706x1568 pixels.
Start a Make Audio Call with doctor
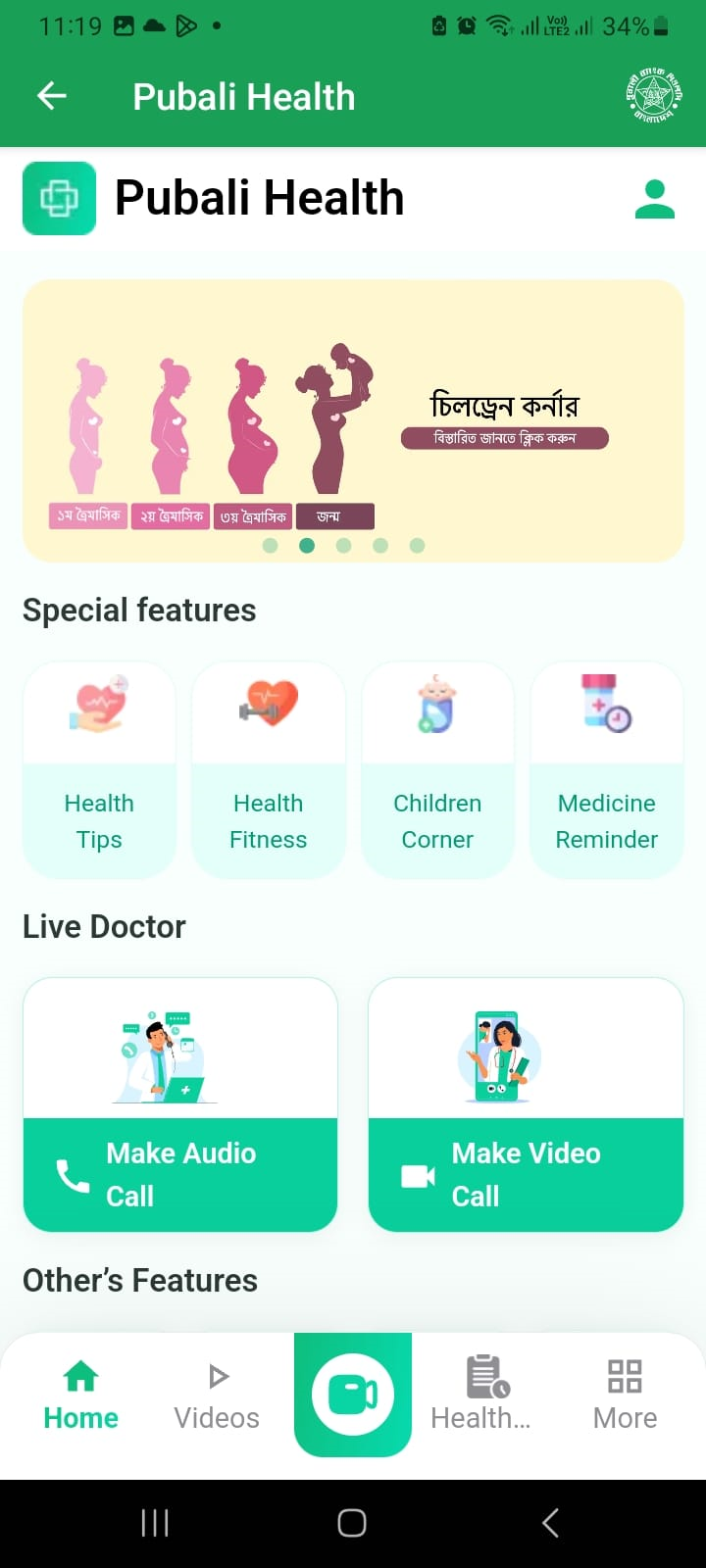coord(180,1173)
